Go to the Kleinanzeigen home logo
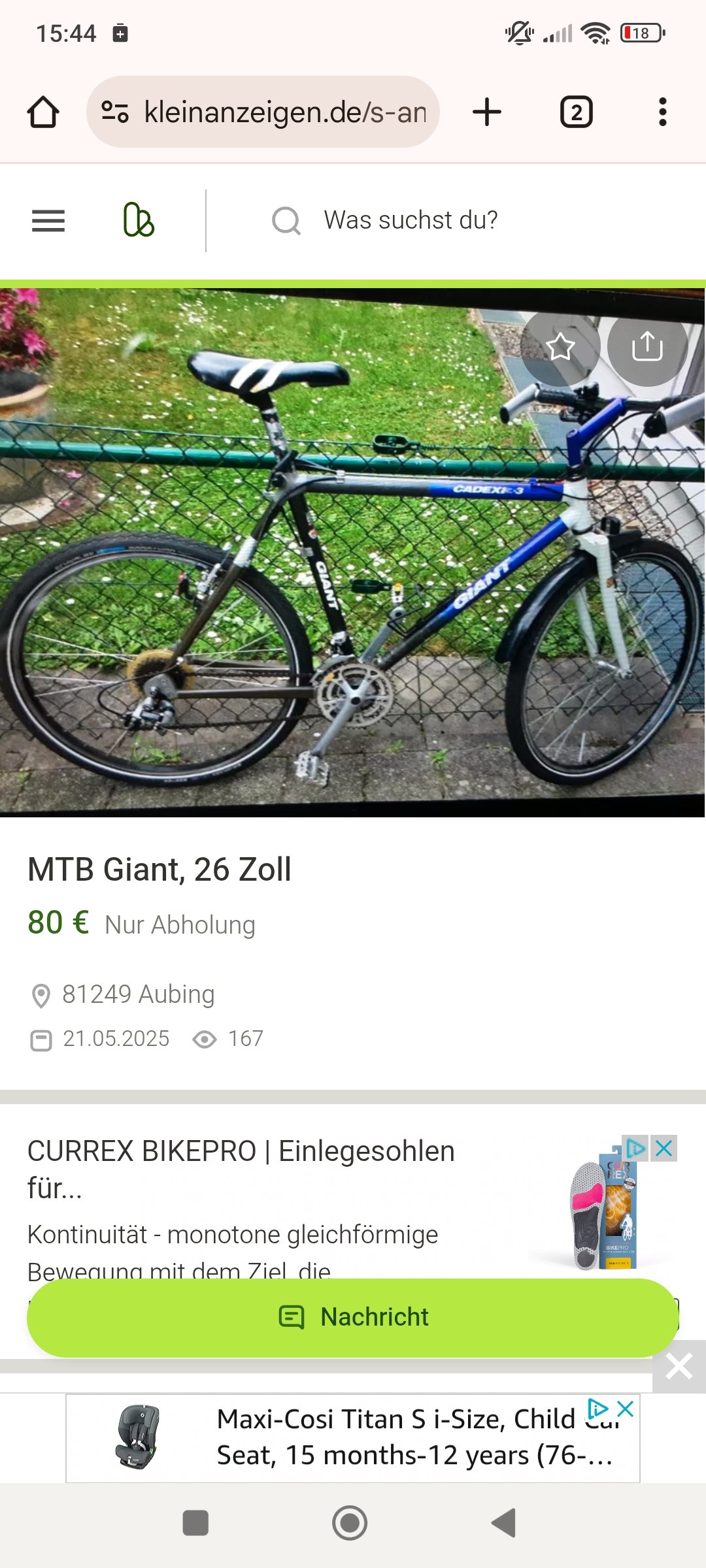Image resolution: width=706 pixels, height=1568 pixels. [139, 220]
